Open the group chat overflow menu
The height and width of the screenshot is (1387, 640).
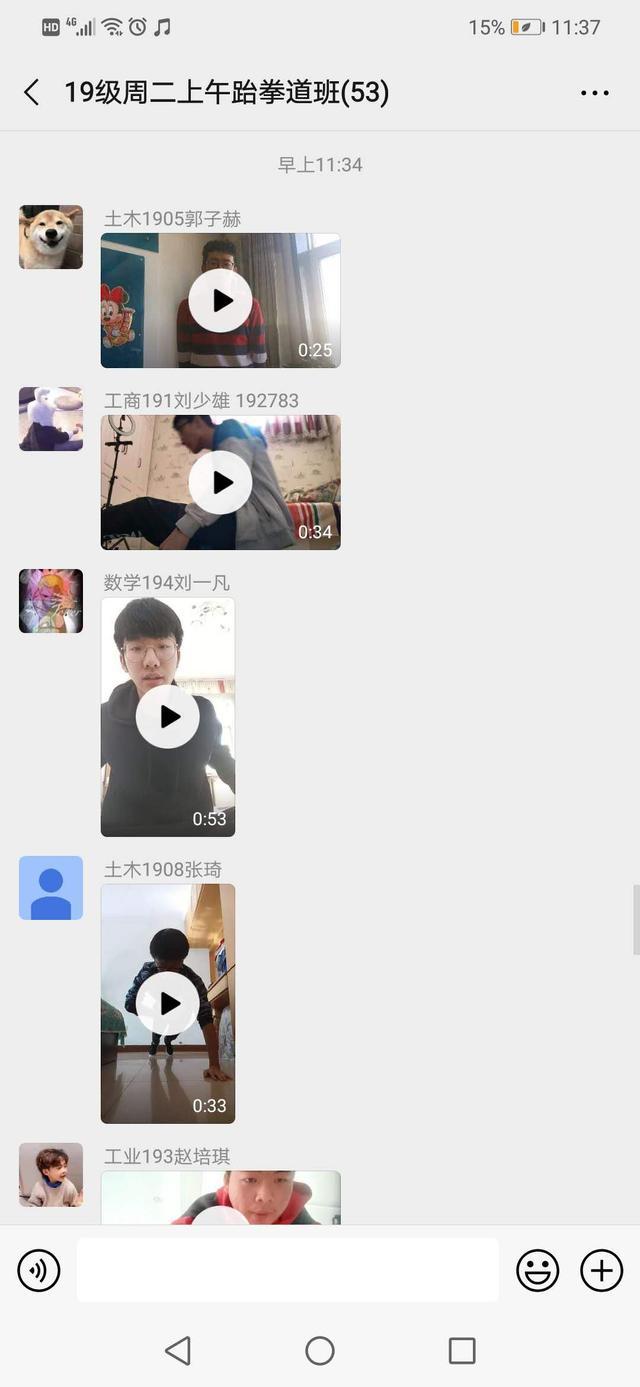tap(594, 93)
